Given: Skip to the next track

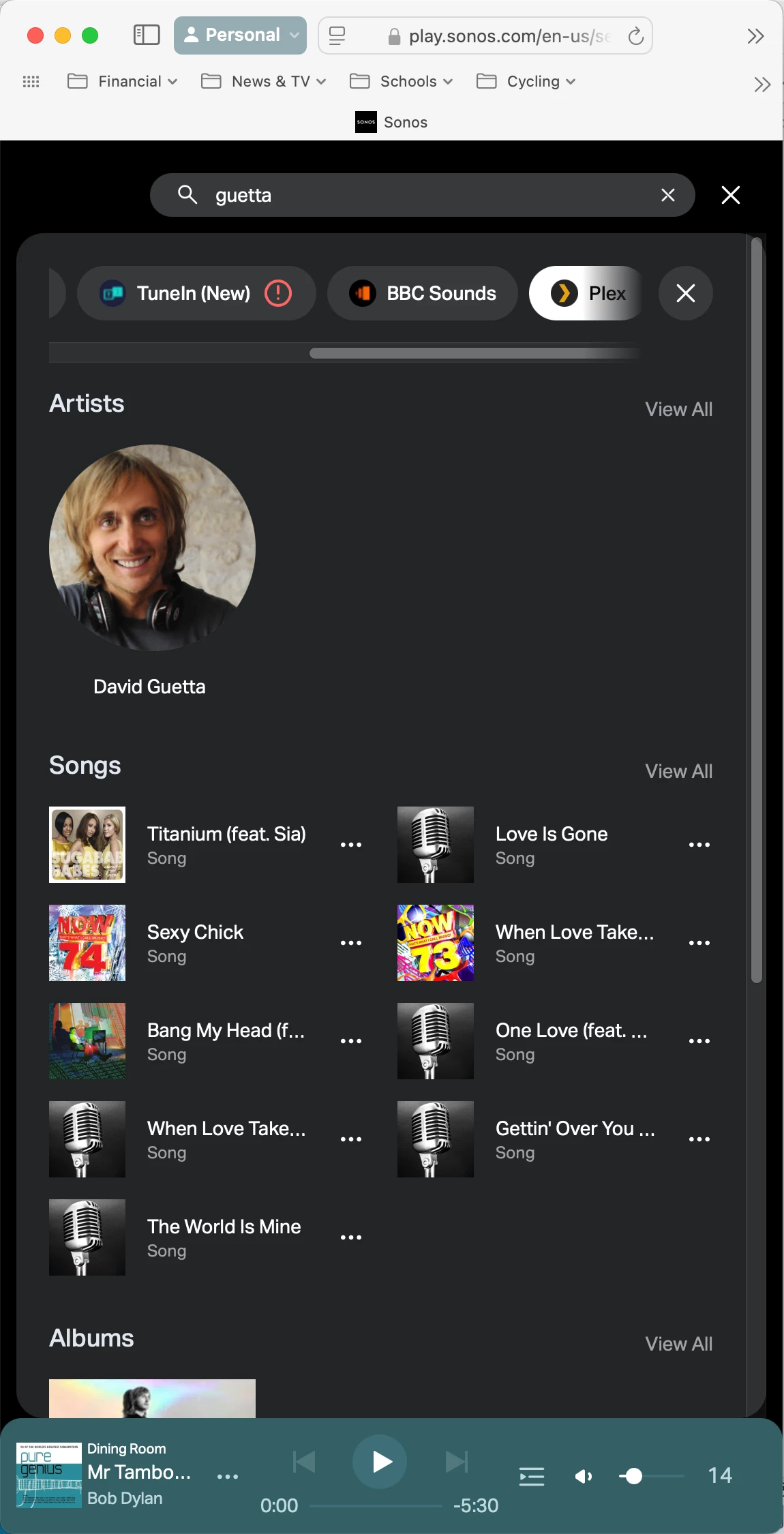Looking at the screenshot, I should (x=456, y=1462).
